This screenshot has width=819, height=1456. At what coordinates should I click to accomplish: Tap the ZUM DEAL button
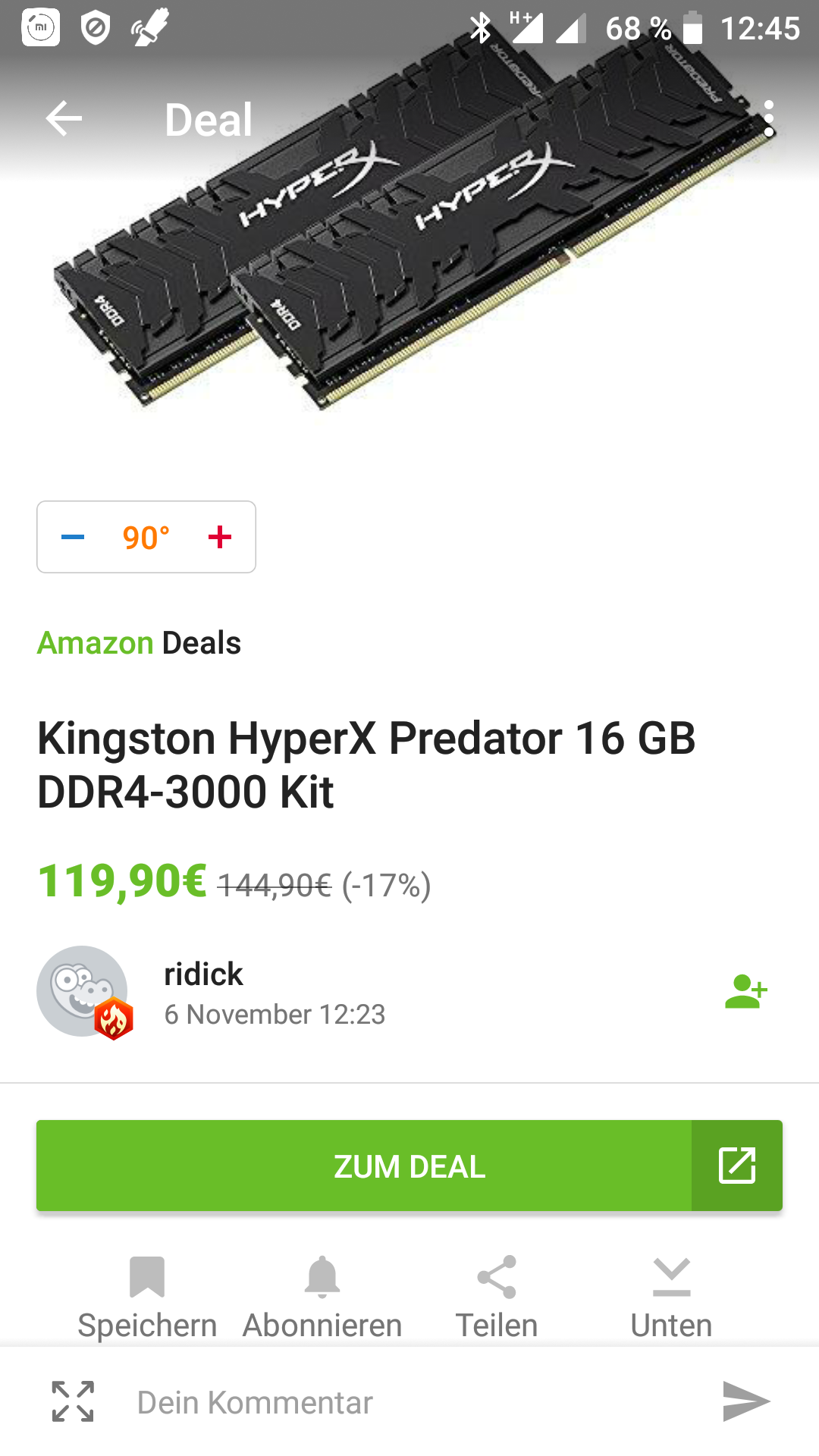point(409,1166)
